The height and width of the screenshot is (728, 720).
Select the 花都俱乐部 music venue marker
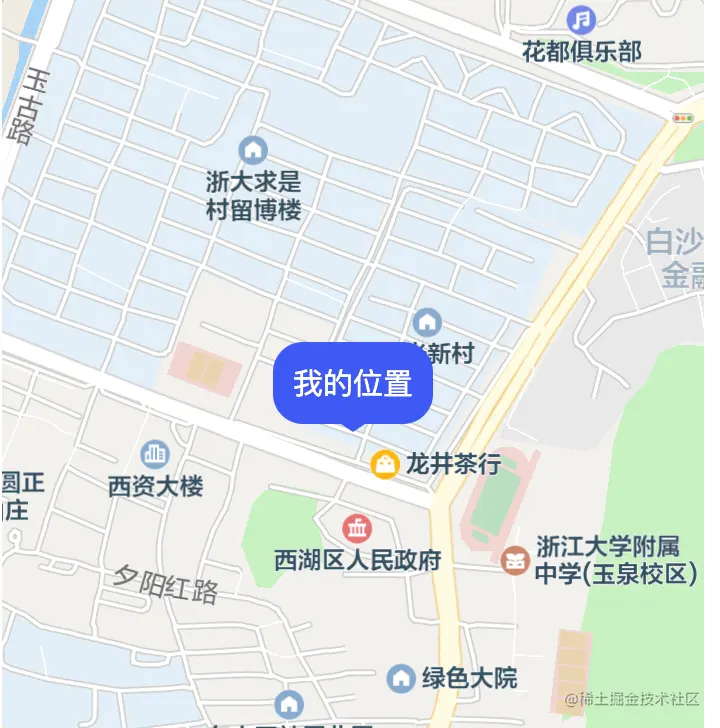tap(581, 19)
